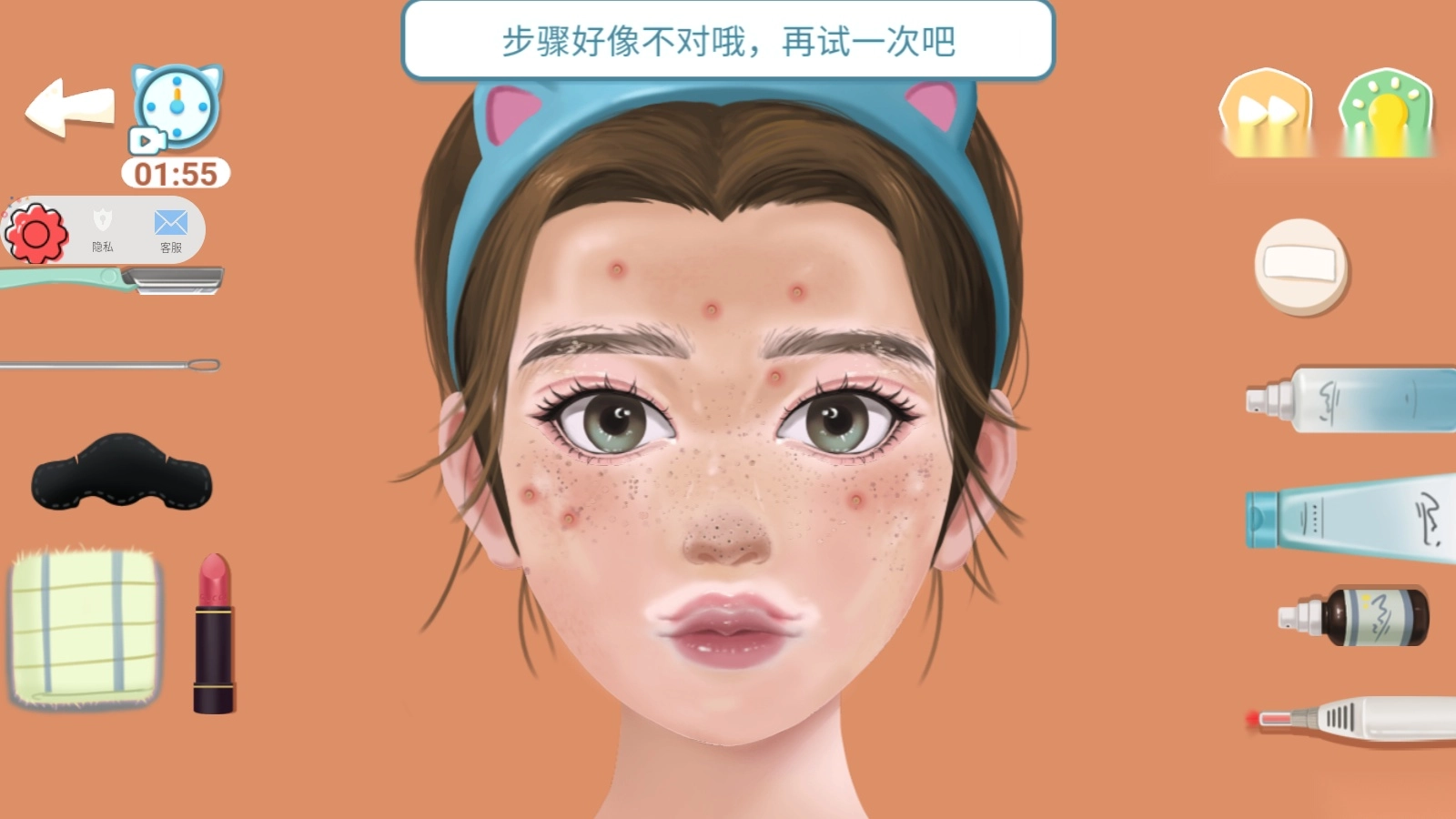Image resolution: width=1456 pixels, height=819 pixels.
Task: Tap the white back arrow
Action: click(x=70, y=108)
